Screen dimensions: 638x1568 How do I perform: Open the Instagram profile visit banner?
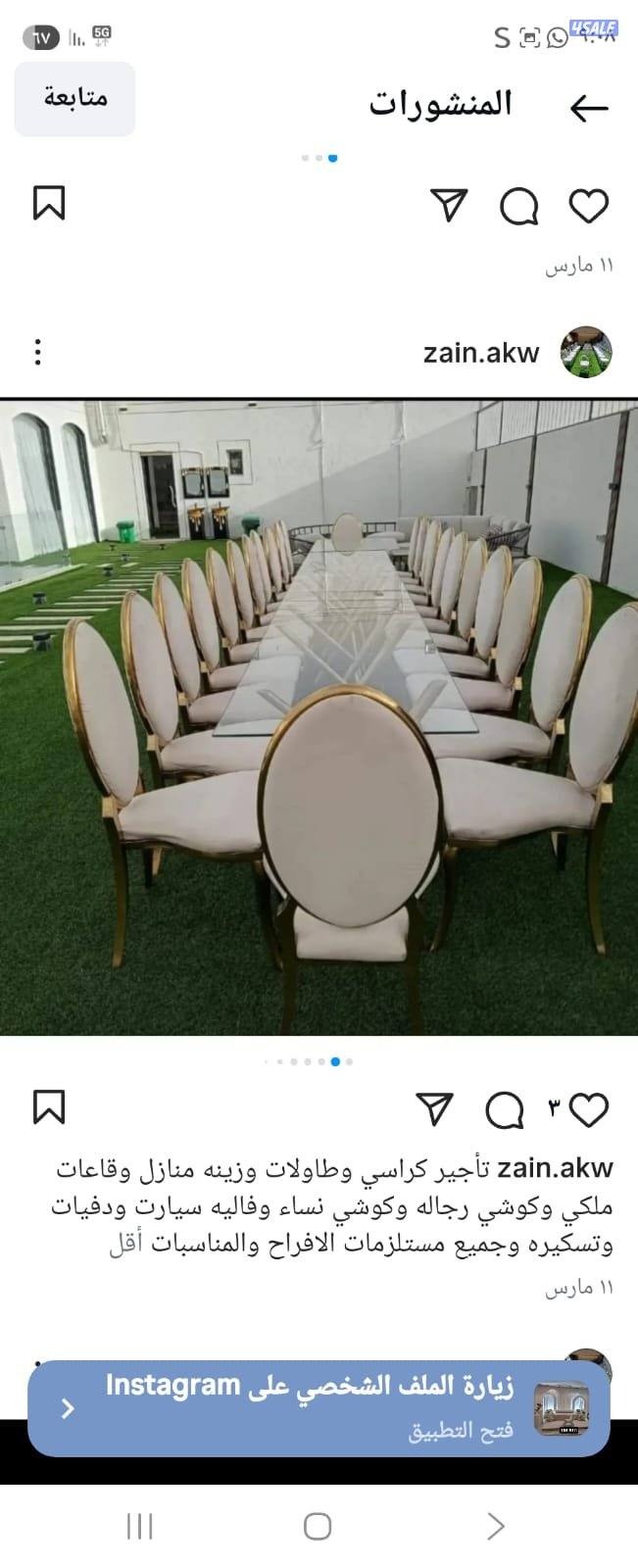319,1407
